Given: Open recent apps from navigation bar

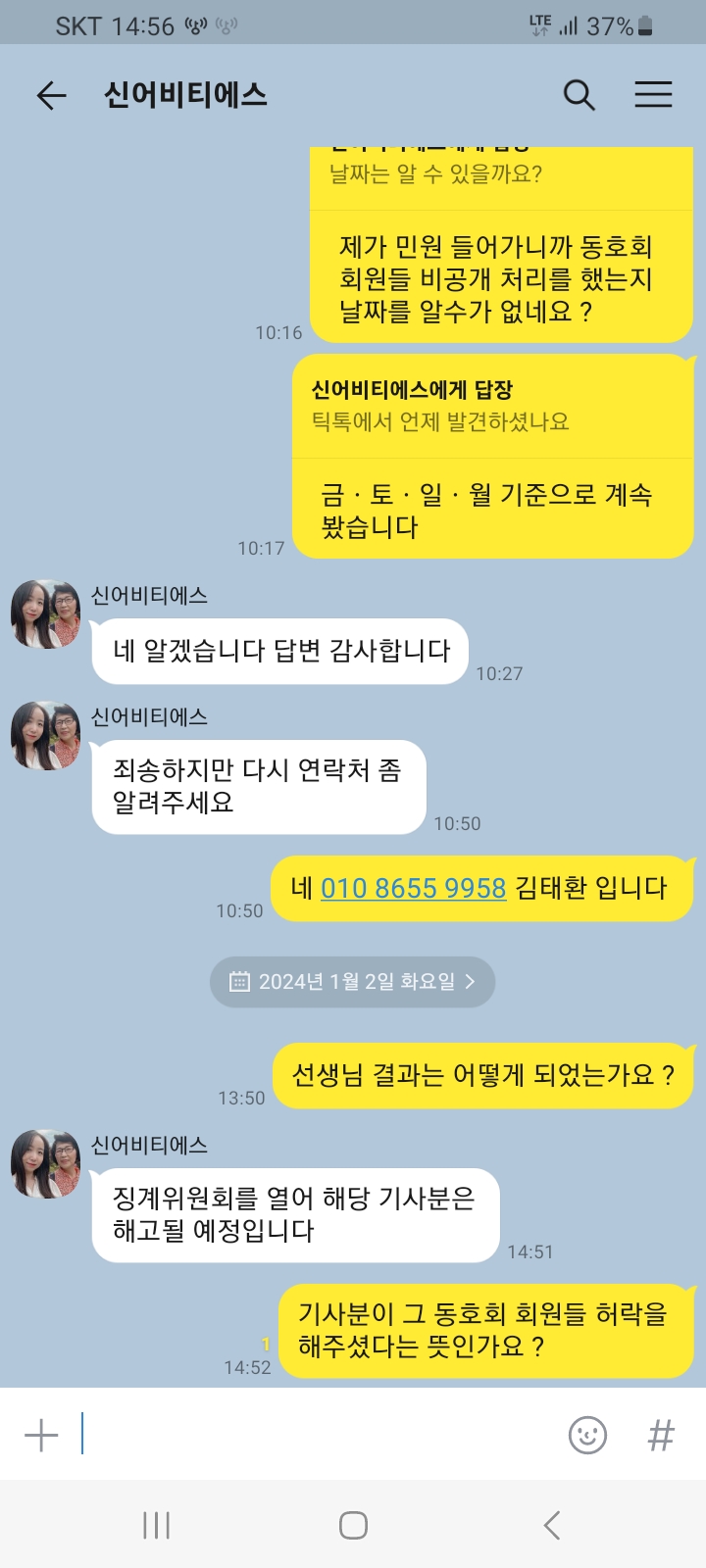Looking at the screenshot, I should pyautogui.click(x=156, y=1525).
